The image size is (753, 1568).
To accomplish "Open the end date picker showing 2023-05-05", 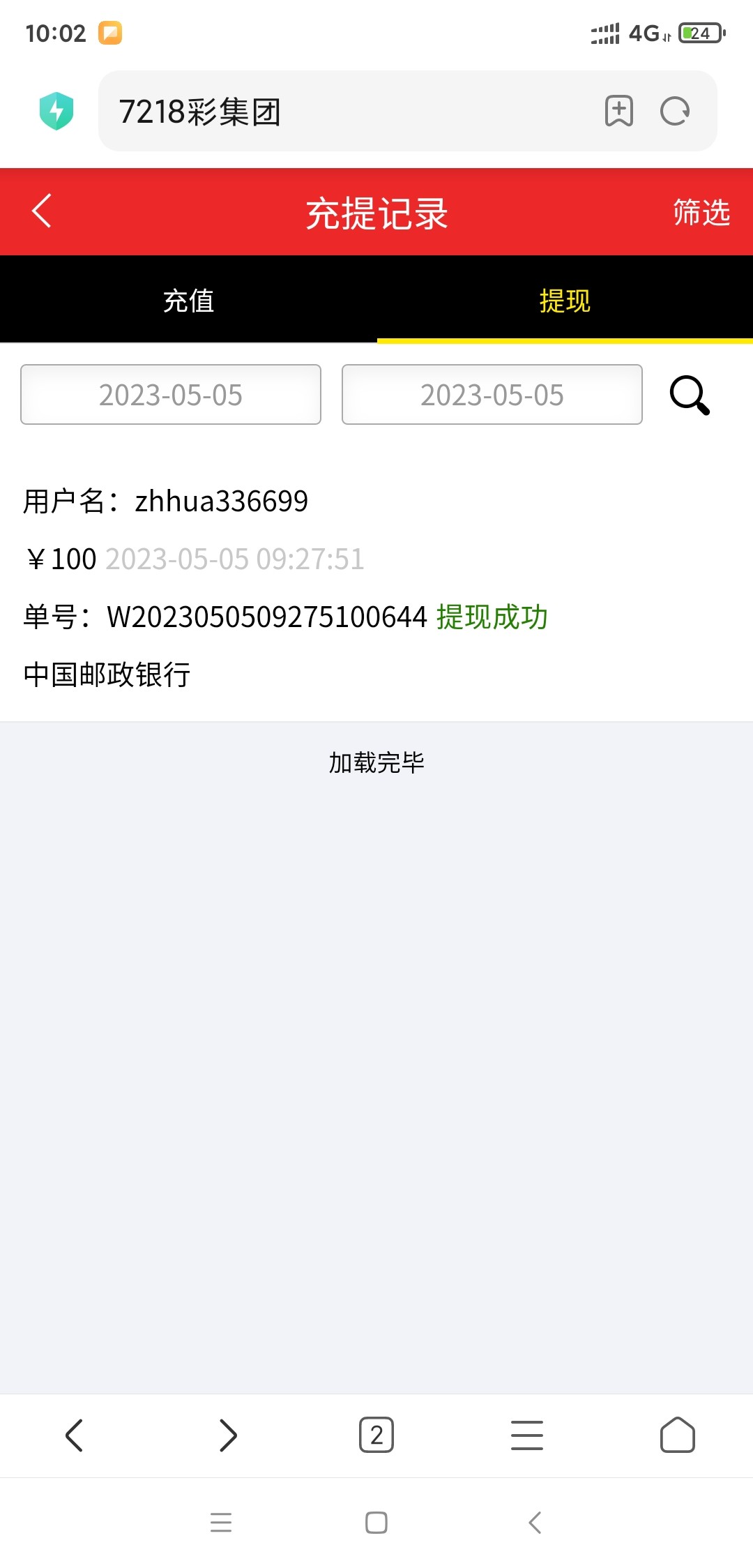I will pos(492,395).
